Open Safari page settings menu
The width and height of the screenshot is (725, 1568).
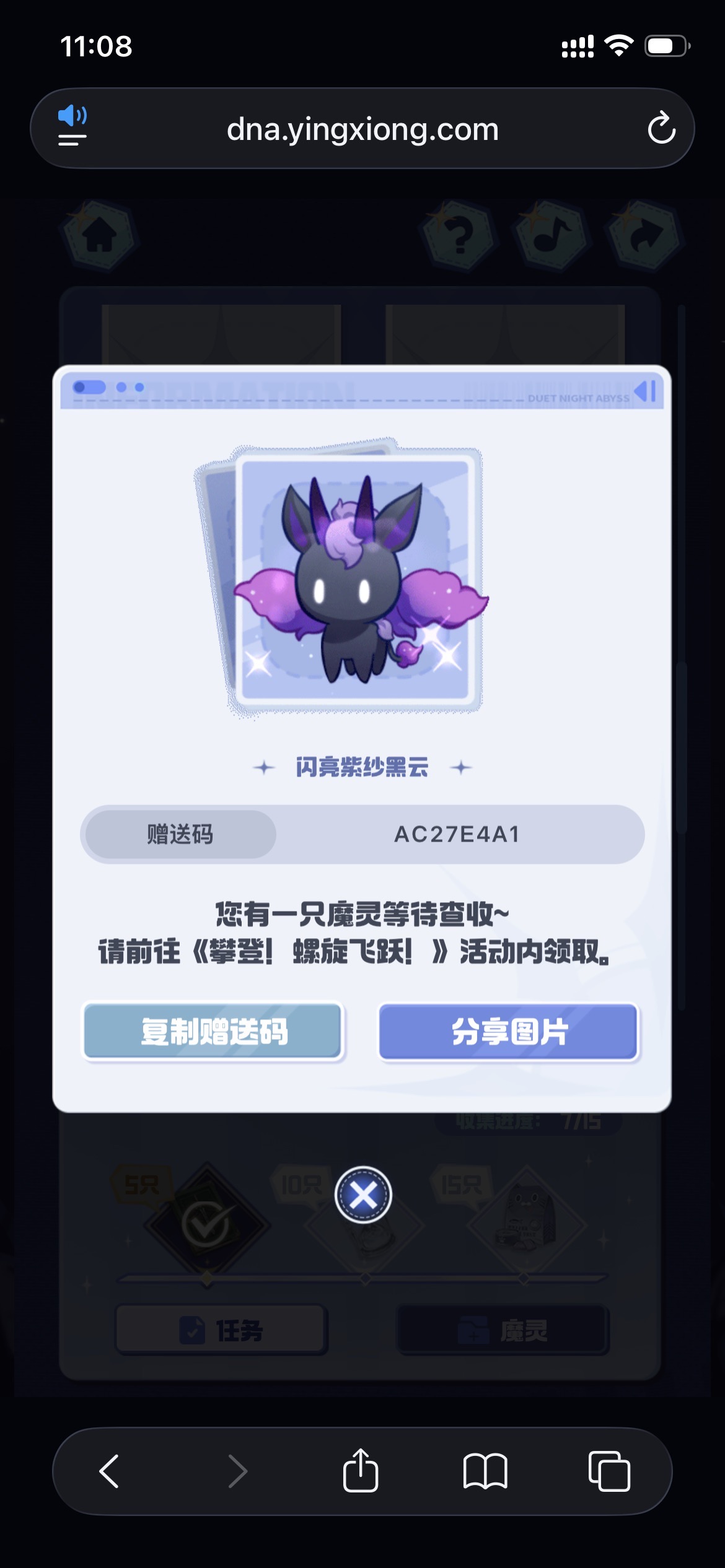[x=72, y=126]
